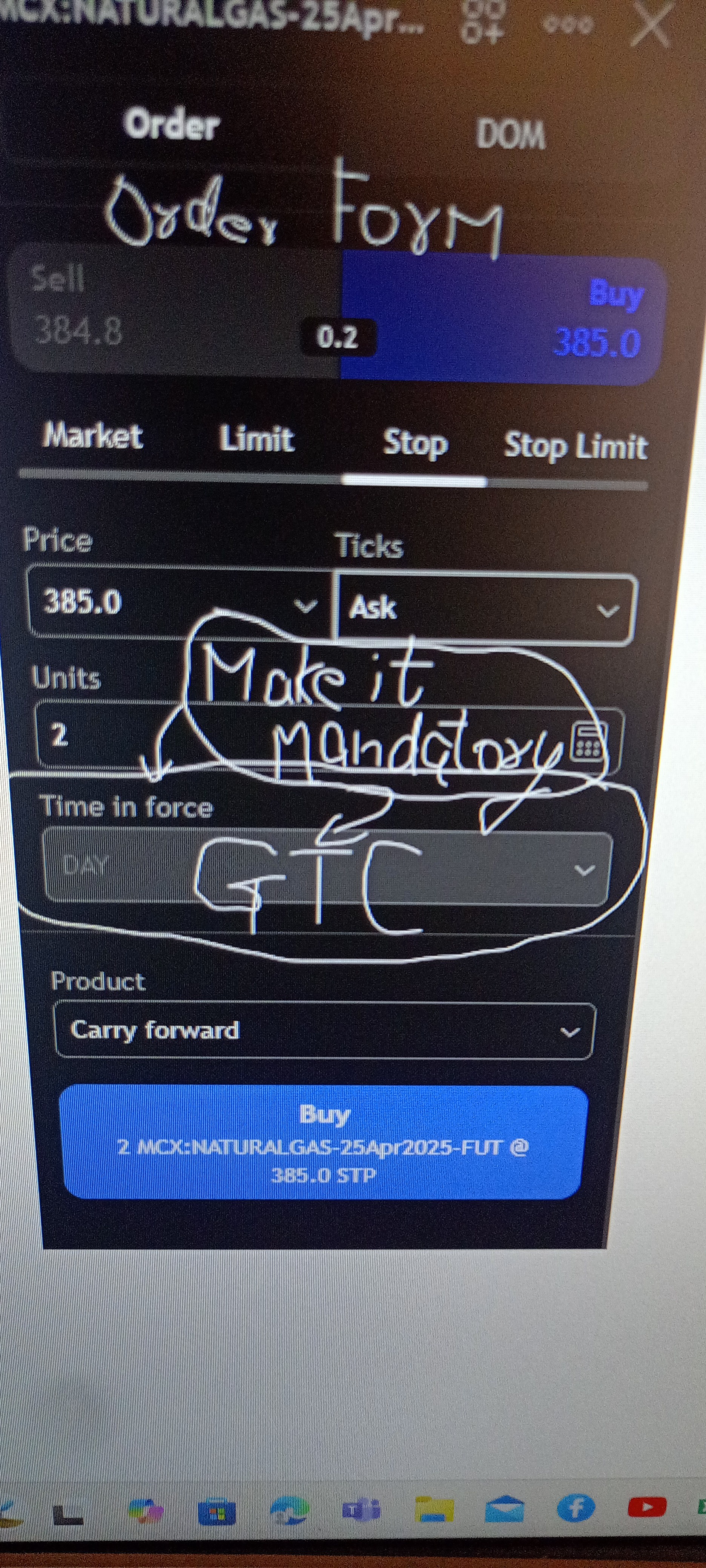Select the Stop order type
Screen dimensions: 706x1568
[x=415, y=443]
